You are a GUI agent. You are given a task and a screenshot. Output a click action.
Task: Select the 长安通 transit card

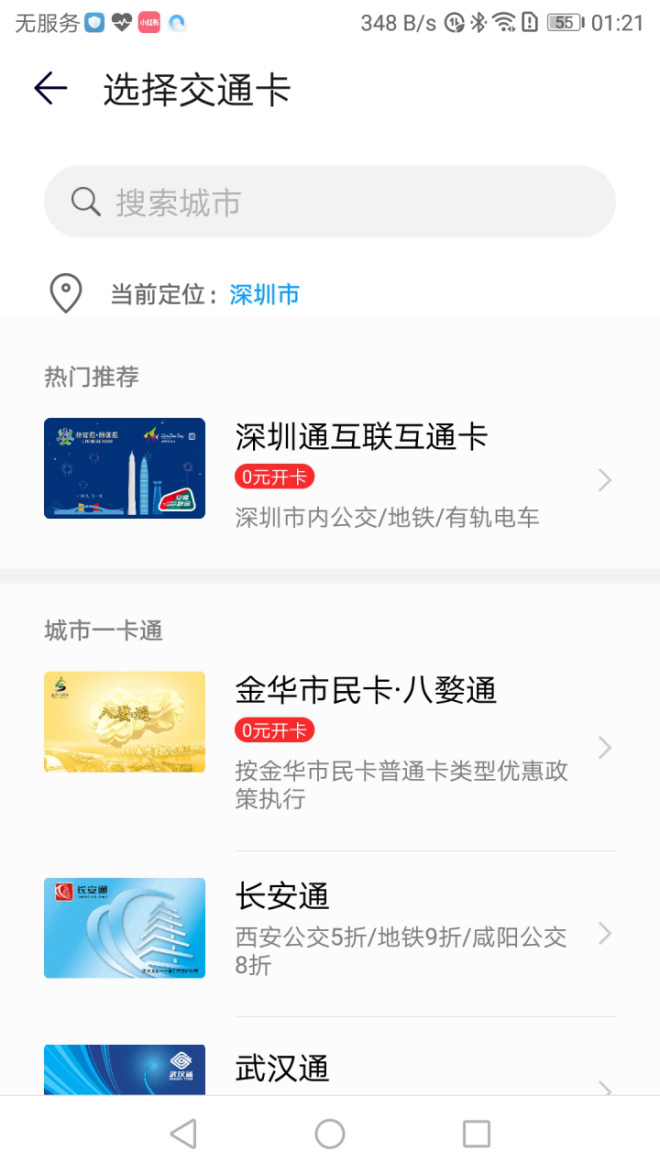pyautogui.click(x=330, y=930)
